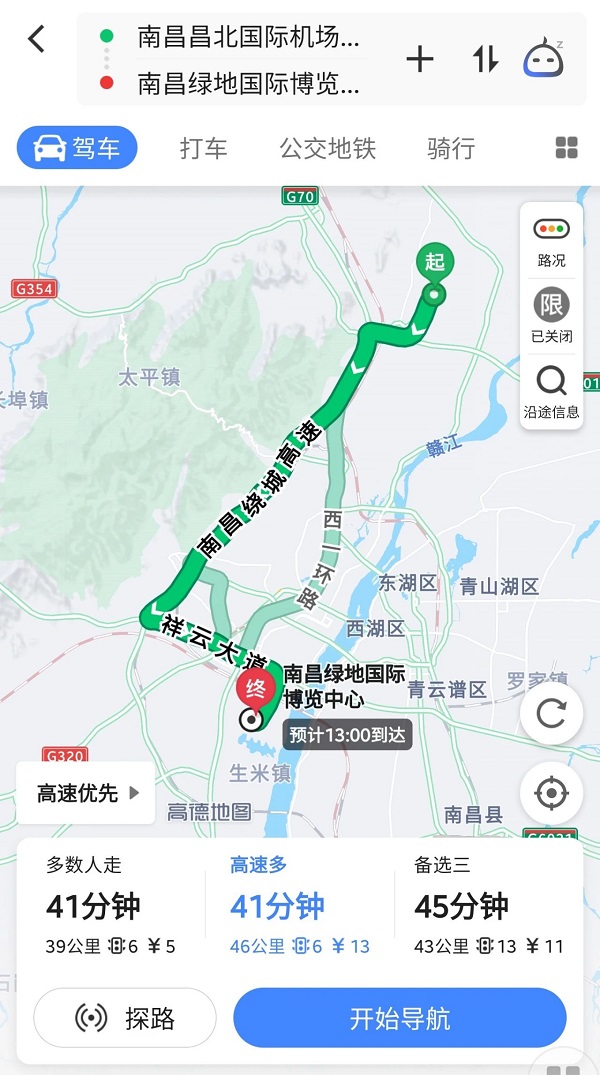The width and height of the screenshot is (600, 1075).
Task: Open the voice assistant robot icon
Action: point(544,60)
